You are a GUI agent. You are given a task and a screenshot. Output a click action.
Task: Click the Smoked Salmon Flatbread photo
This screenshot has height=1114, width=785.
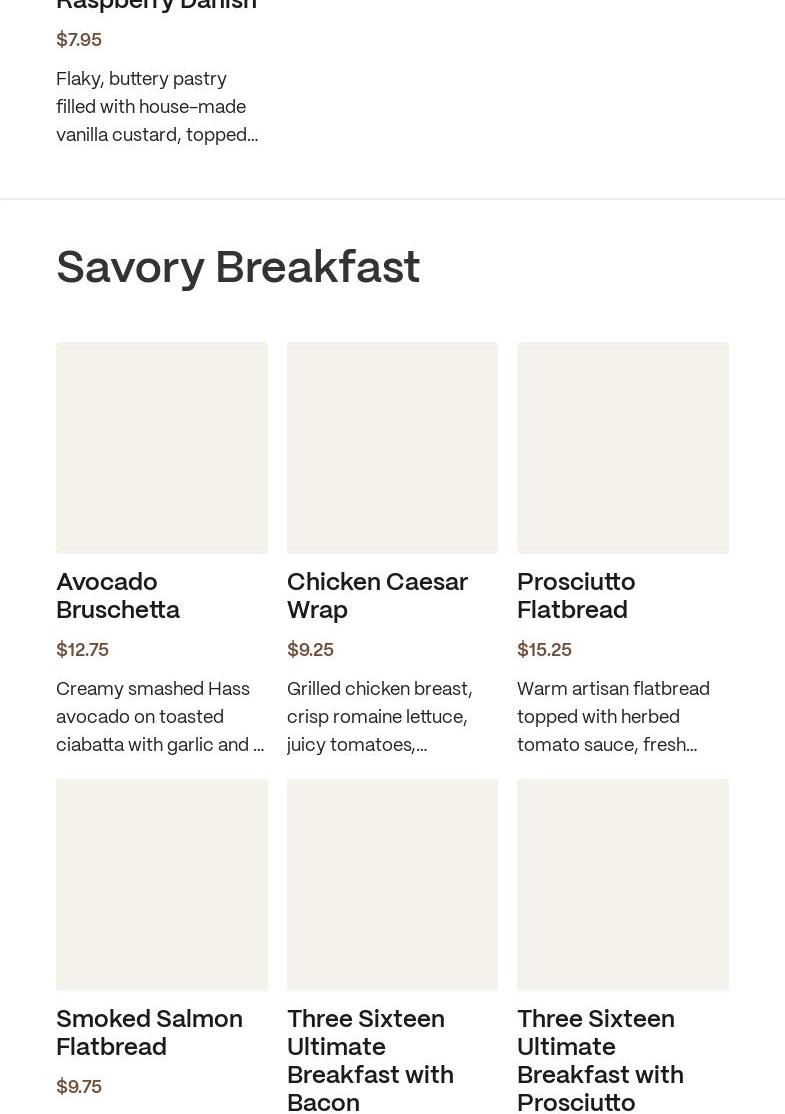point(162,884)
